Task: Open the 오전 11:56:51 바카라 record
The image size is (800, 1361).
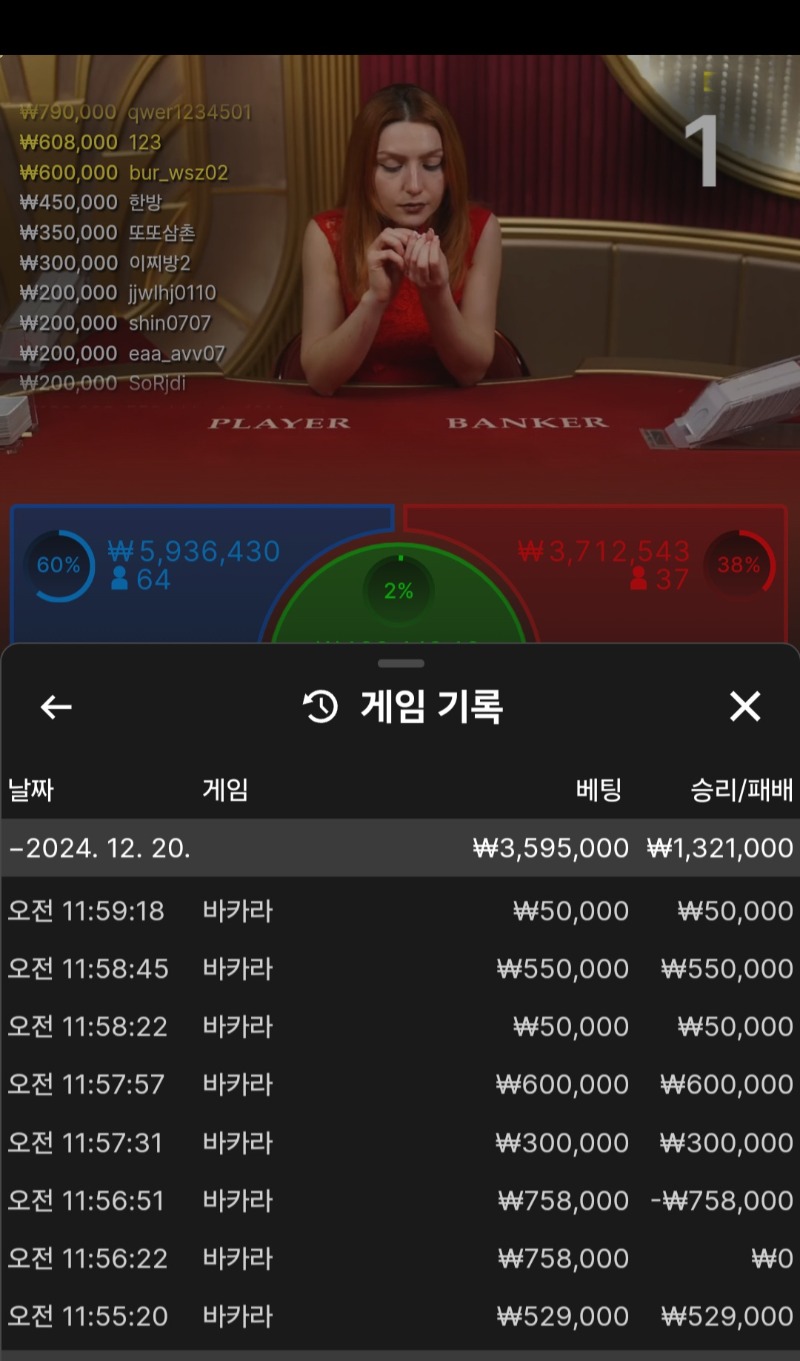Action: tap(400, 1200)
